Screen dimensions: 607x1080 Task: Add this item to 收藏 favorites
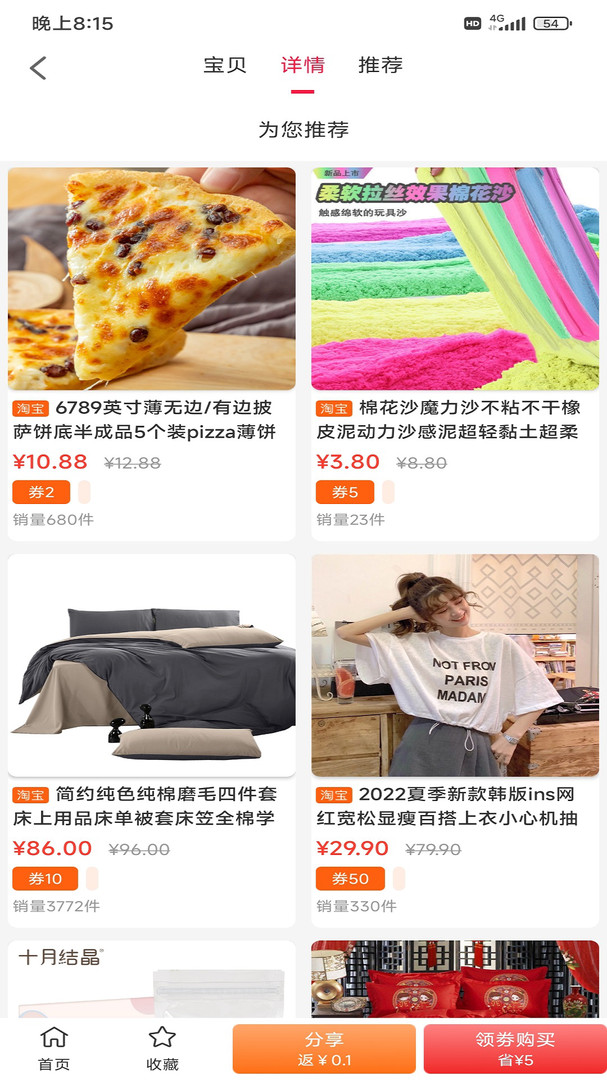click(162, 1048)
